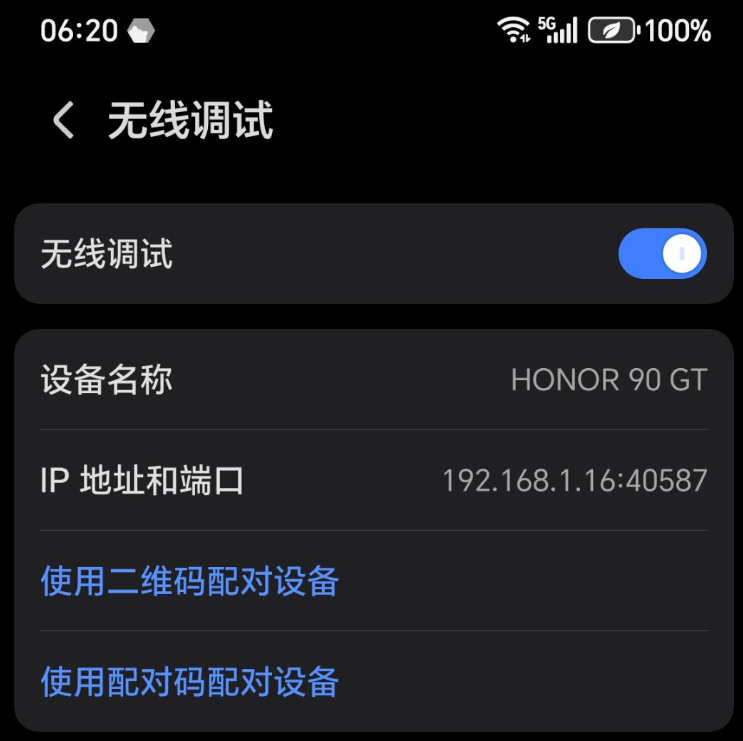Turn off the 无线调试 switch
Screen dimensions: 743x741
tap(662, 254)
